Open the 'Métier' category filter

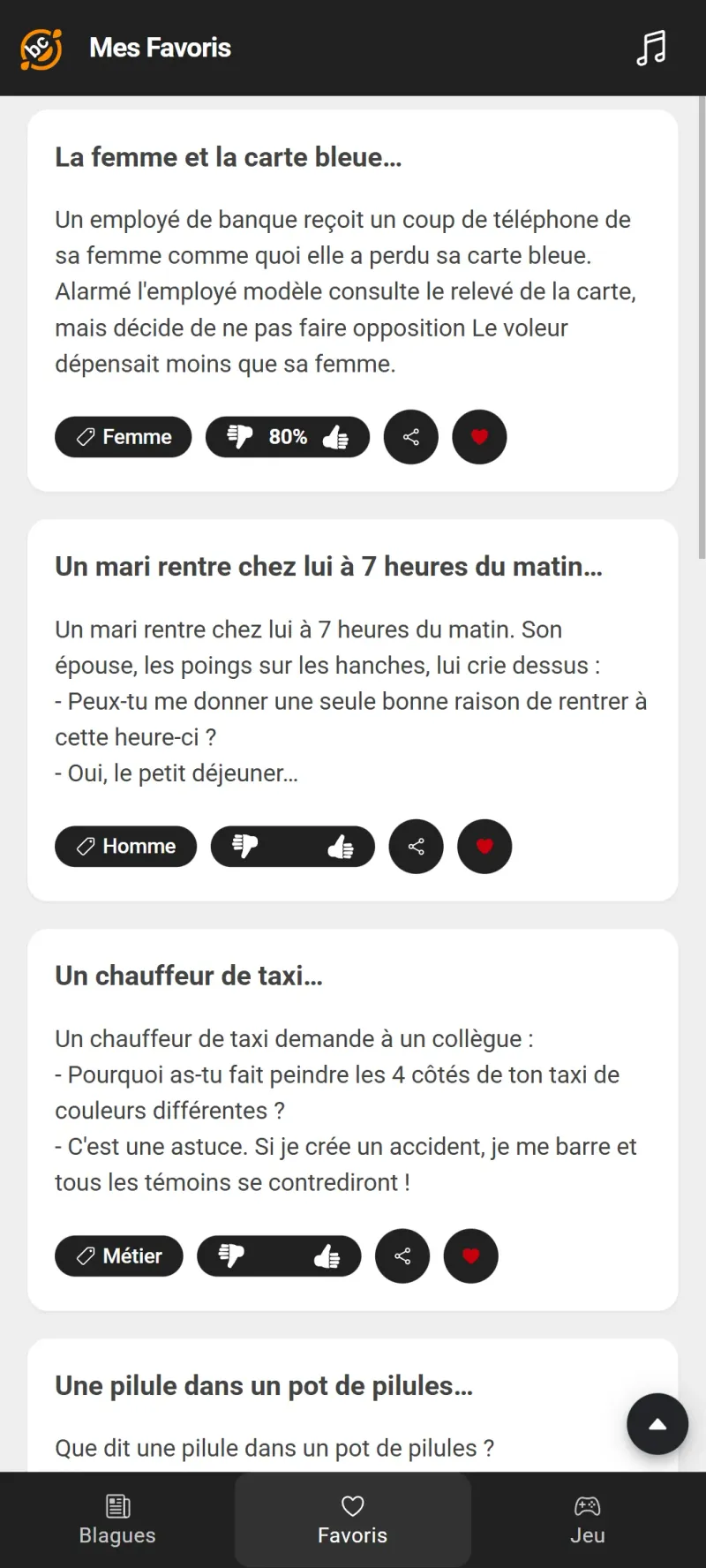point(118,1255)
